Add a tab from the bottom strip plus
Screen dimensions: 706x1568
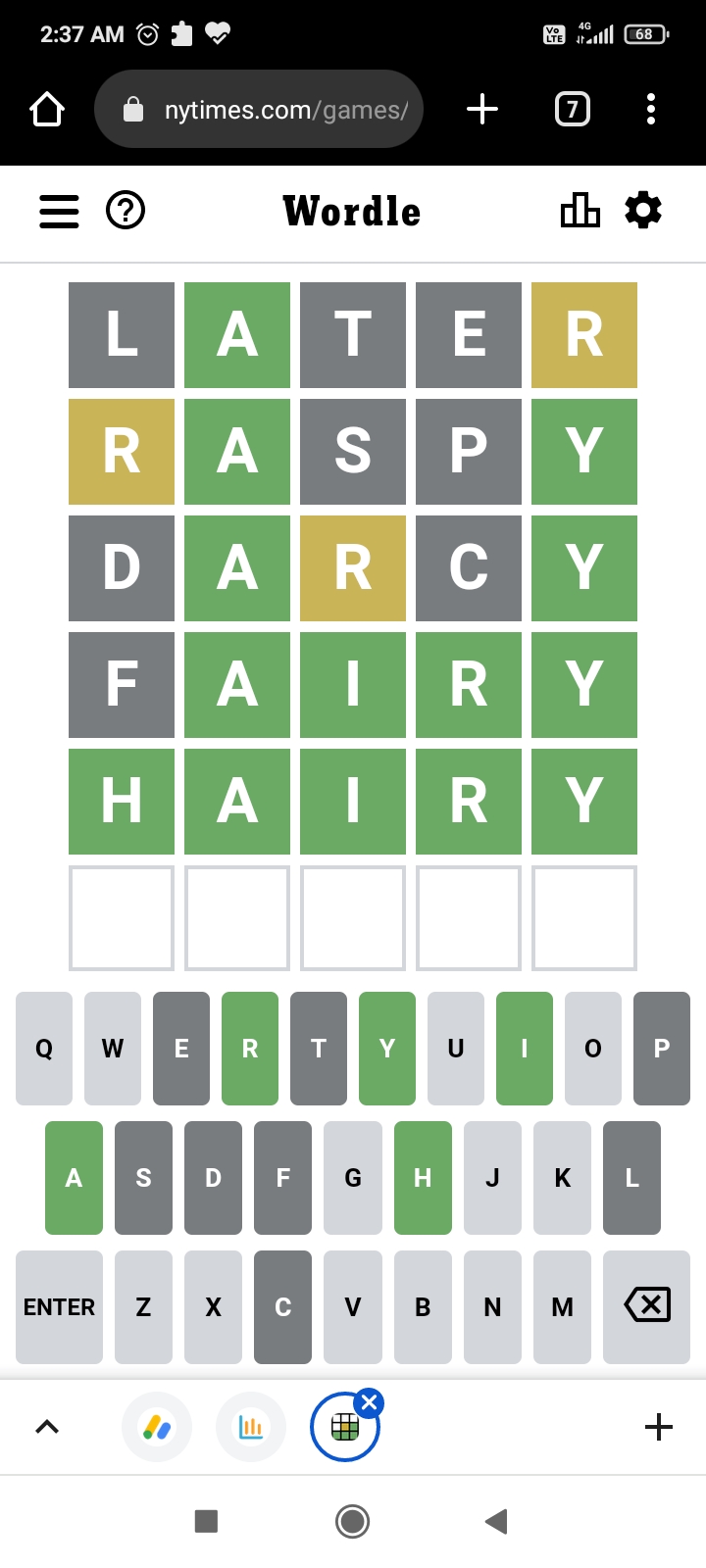pyautogui.click(x=659, y=1427)
